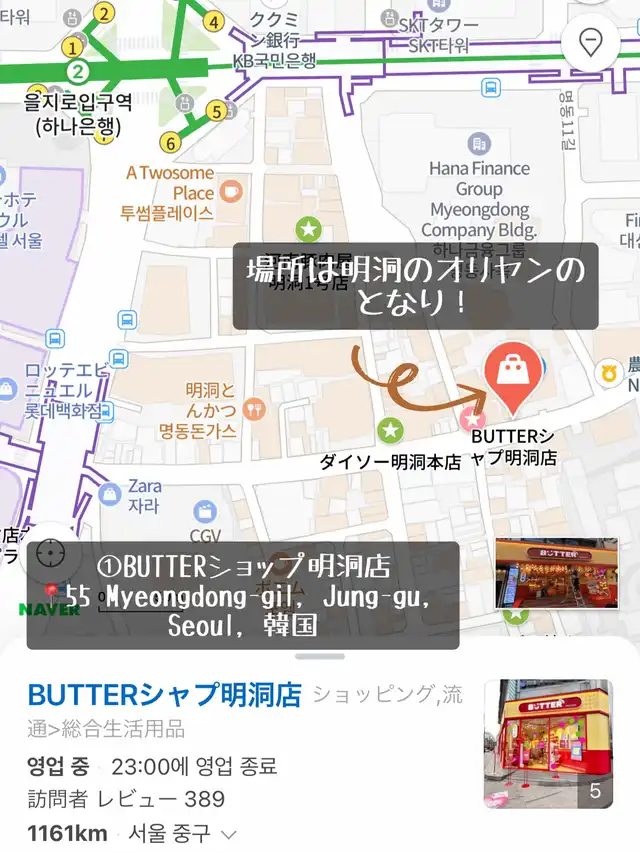
Task: Open the 明洞とんかつ restaurant marker
Action: [x=254, y=409]
